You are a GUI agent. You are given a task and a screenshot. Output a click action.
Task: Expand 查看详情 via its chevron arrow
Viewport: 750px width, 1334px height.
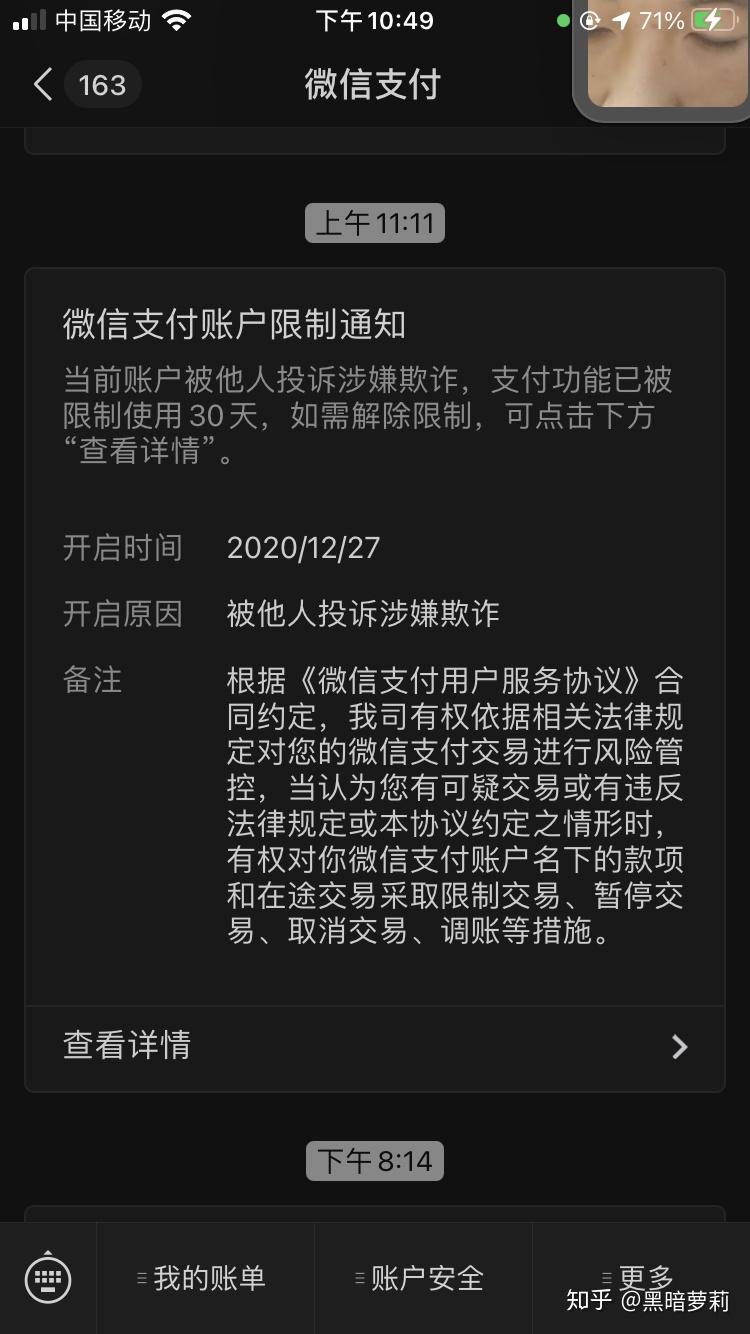click(681, 1048)
